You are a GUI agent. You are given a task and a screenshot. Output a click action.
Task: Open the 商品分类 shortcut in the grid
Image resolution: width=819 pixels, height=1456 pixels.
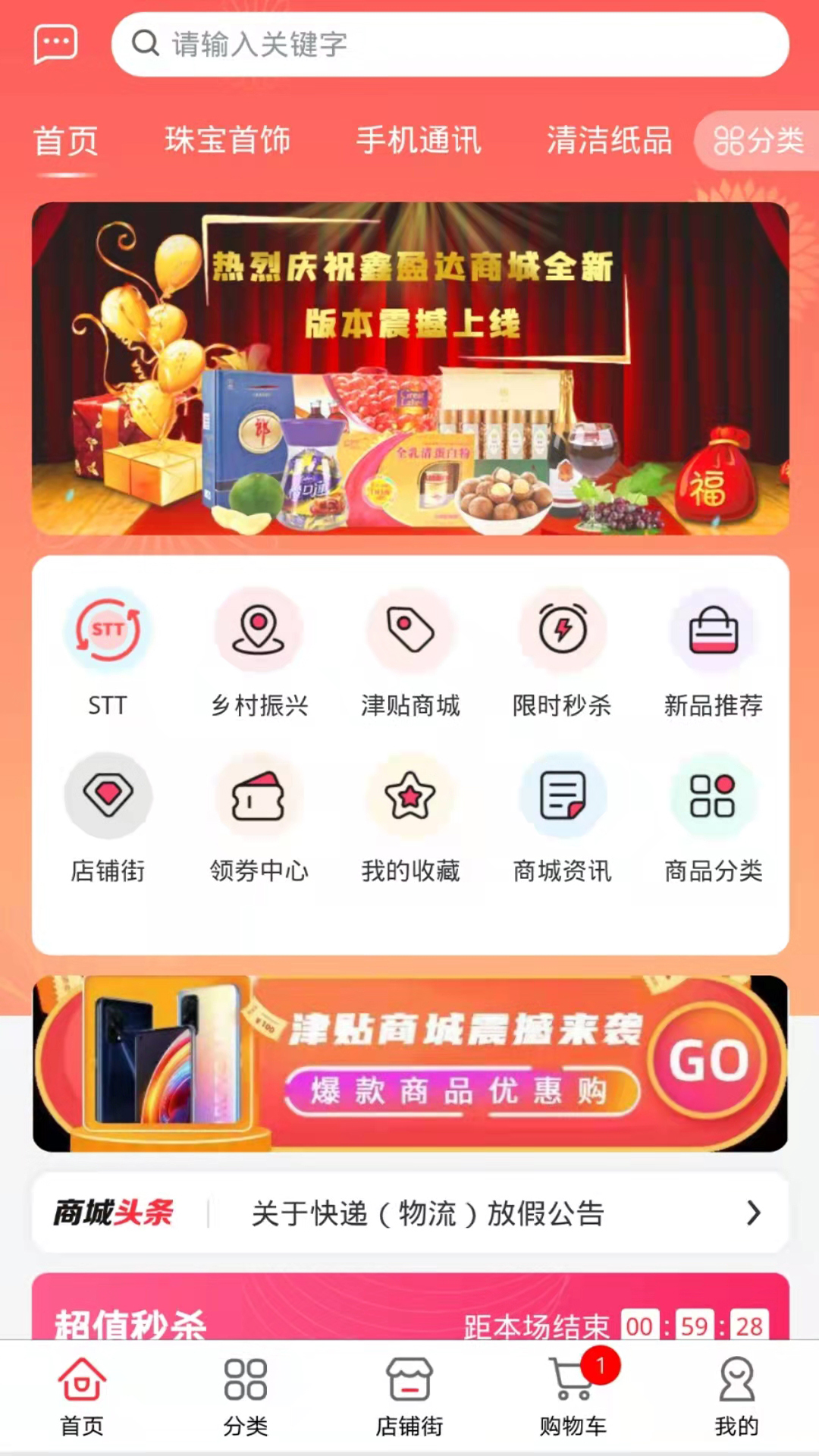[713, 817]
